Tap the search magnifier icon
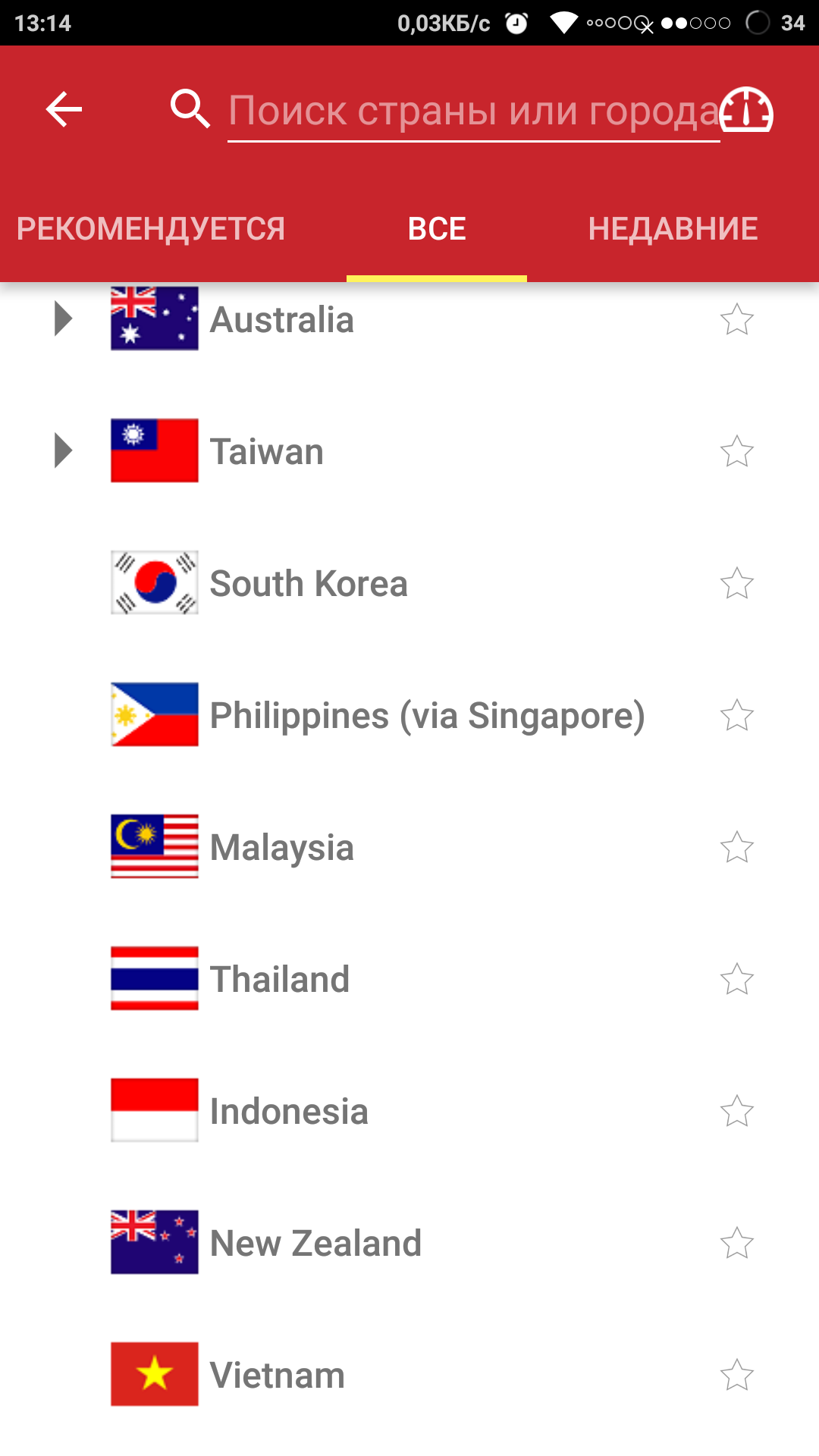Screen dimensions: 819x1456 (190, 109)
